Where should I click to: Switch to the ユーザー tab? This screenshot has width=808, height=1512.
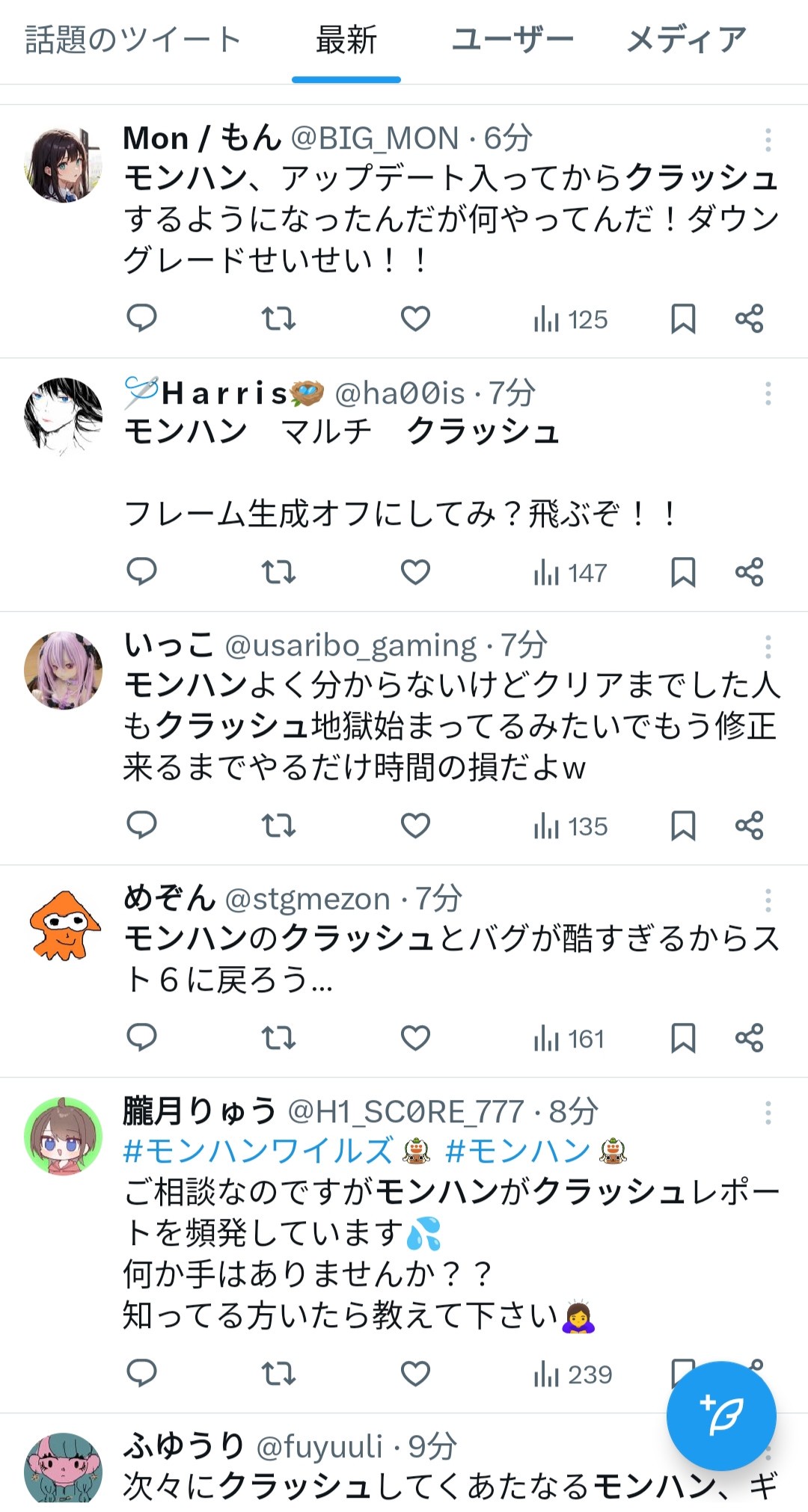click(x=512, y=40)
